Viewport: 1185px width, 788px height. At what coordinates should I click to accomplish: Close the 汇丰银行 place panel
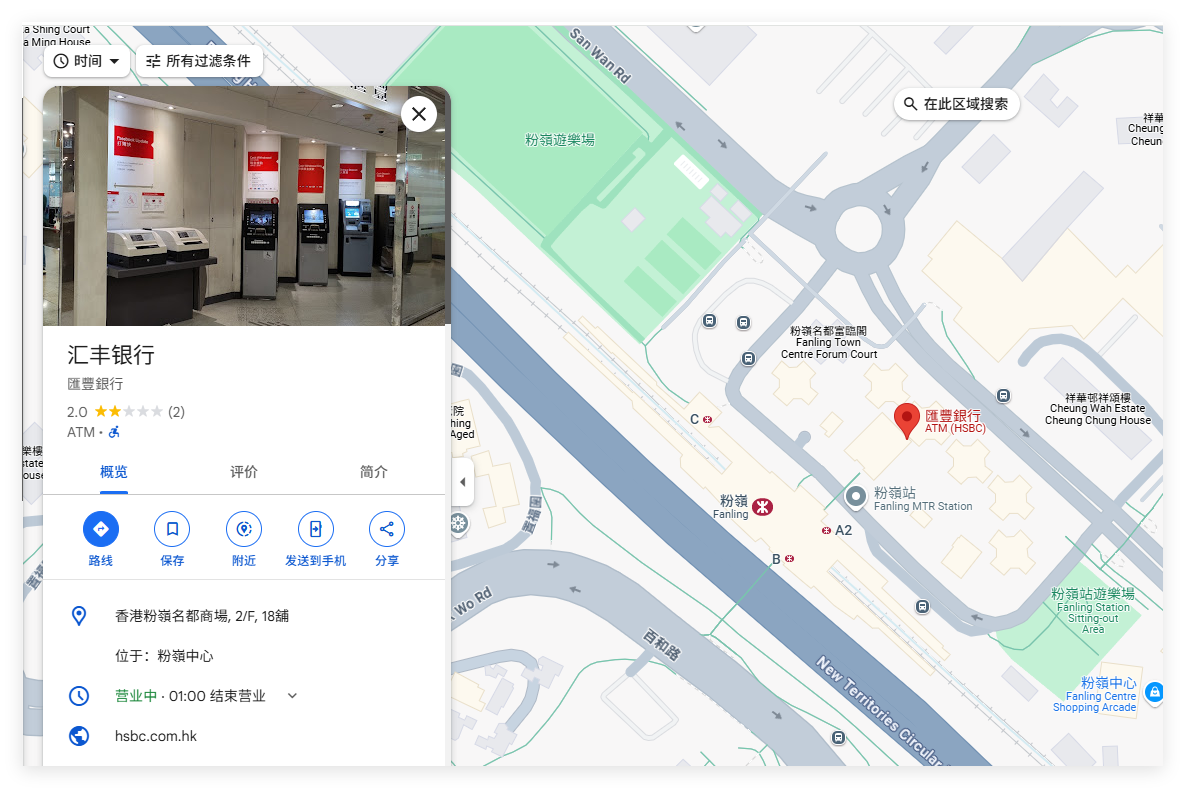[x=419, y=114]
